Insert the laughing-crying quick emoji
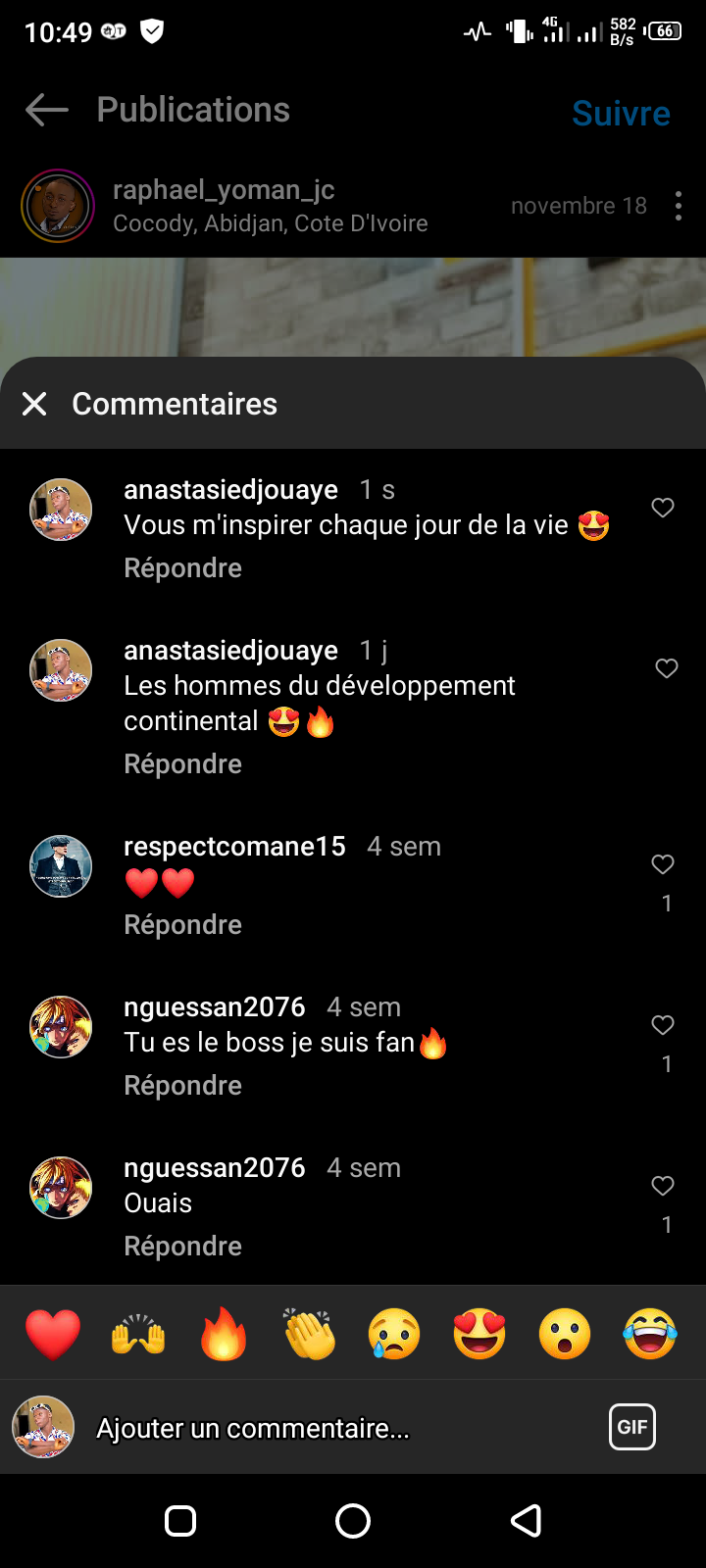Screen dimensions: 706x1568 click(650, 1334)
